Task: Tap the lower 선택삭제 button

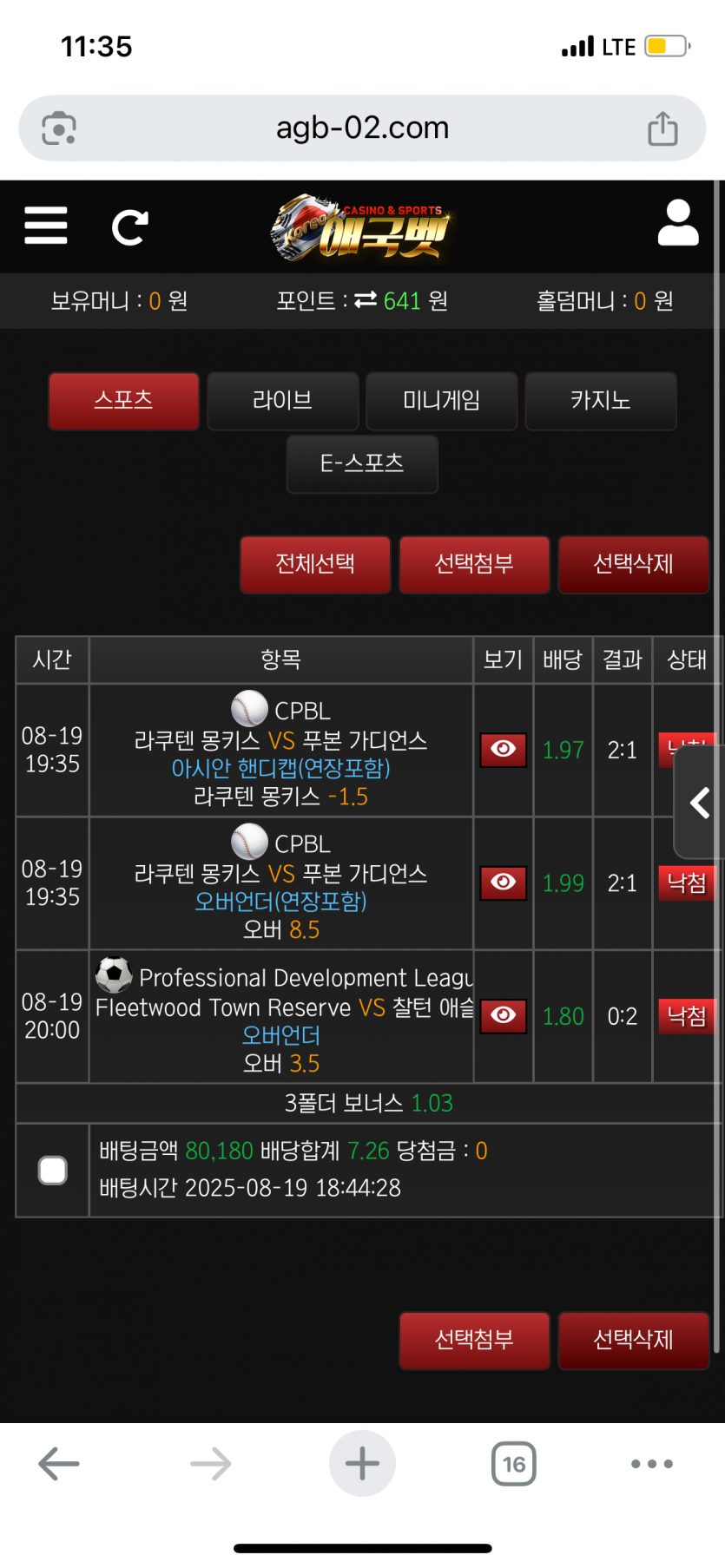Action: [633, 1340]
